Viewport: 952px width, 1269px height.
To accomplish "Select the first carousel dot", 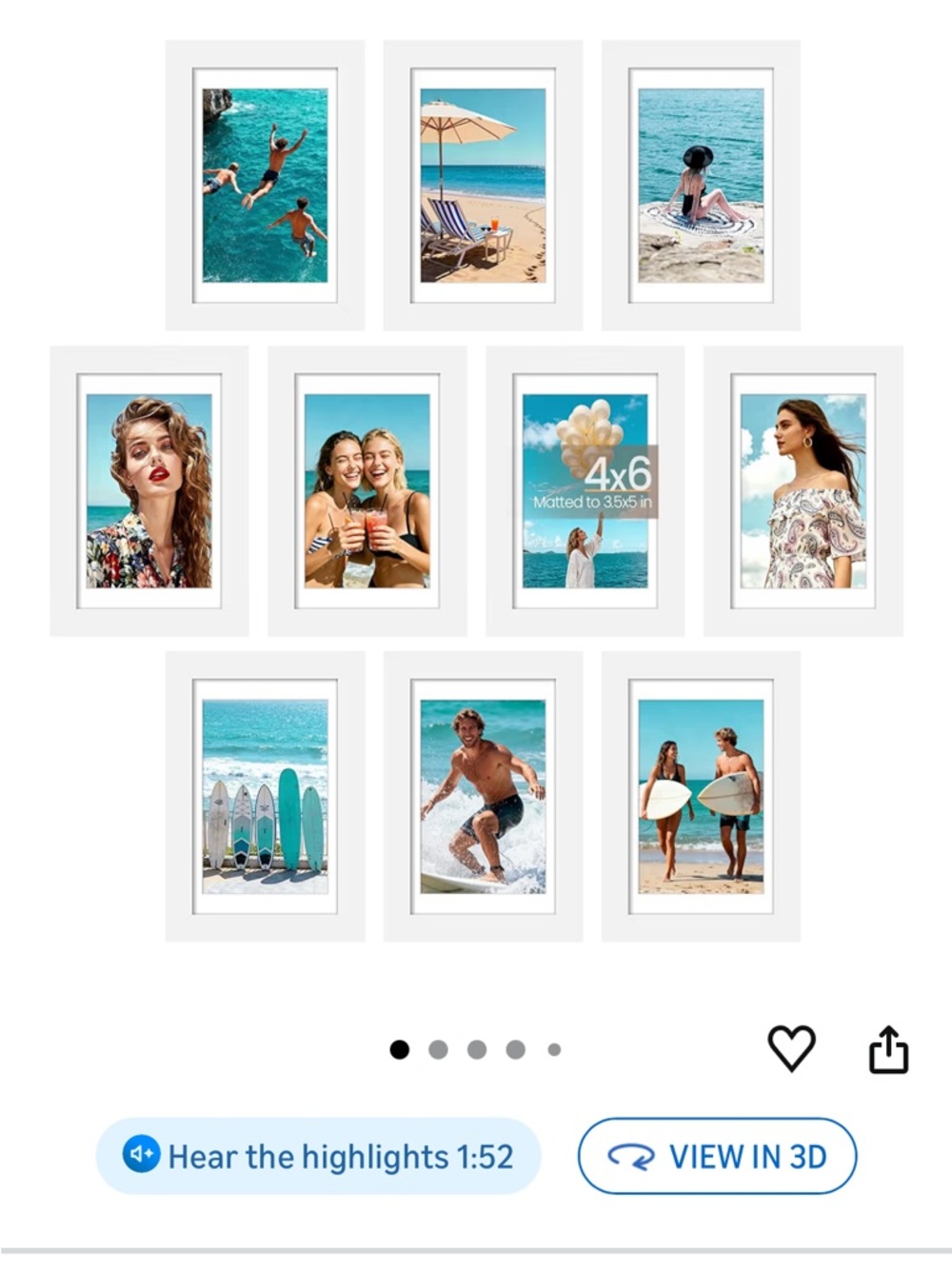I will [400, 1049].
